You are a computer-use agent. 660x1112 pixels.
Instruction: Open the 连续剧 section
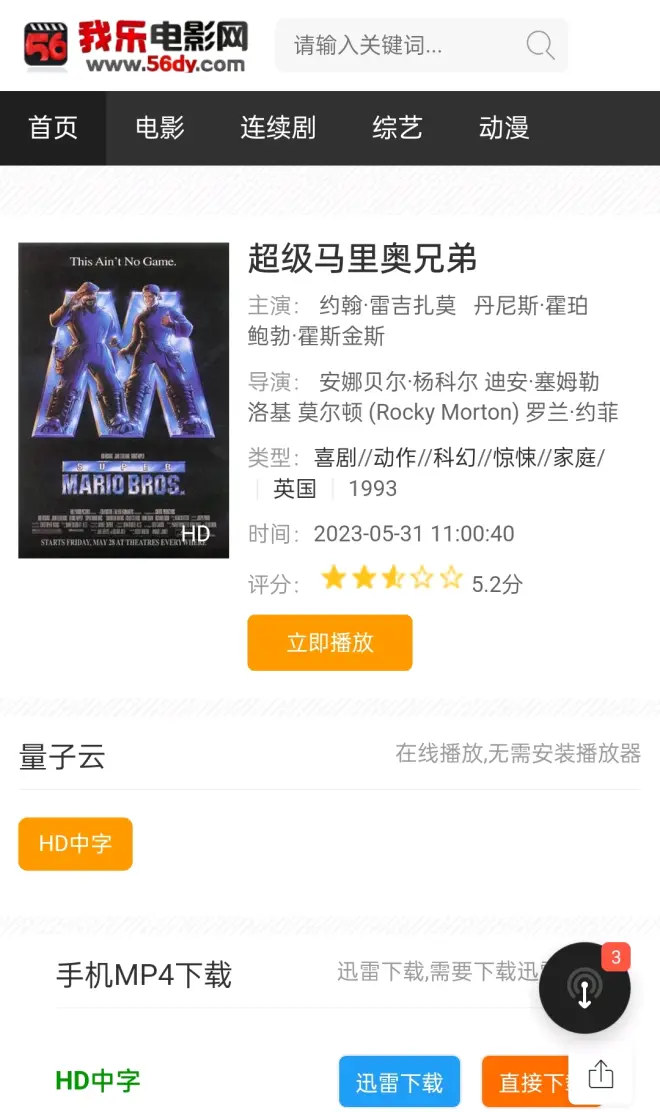[x=278, y=128]
